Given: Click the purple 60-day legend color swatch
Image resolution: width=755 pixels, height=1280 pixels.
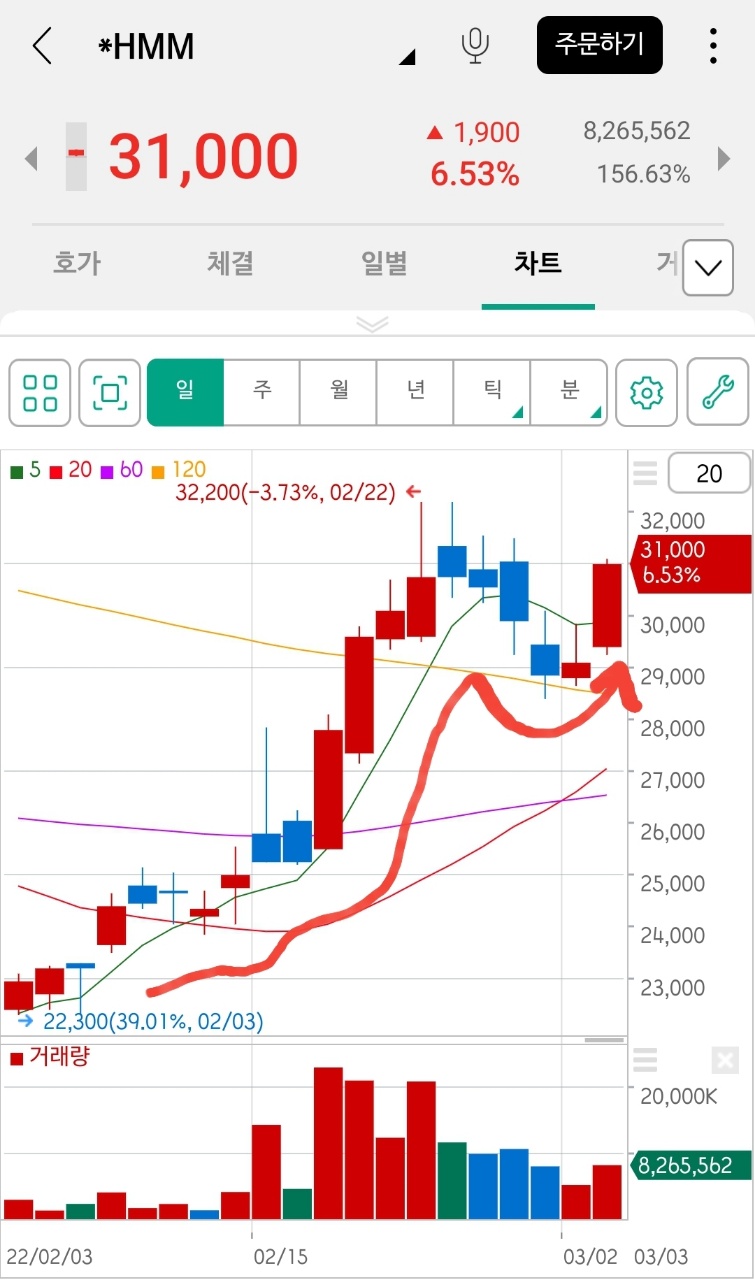Looking at the screenshot, I should tap(107, 469).
